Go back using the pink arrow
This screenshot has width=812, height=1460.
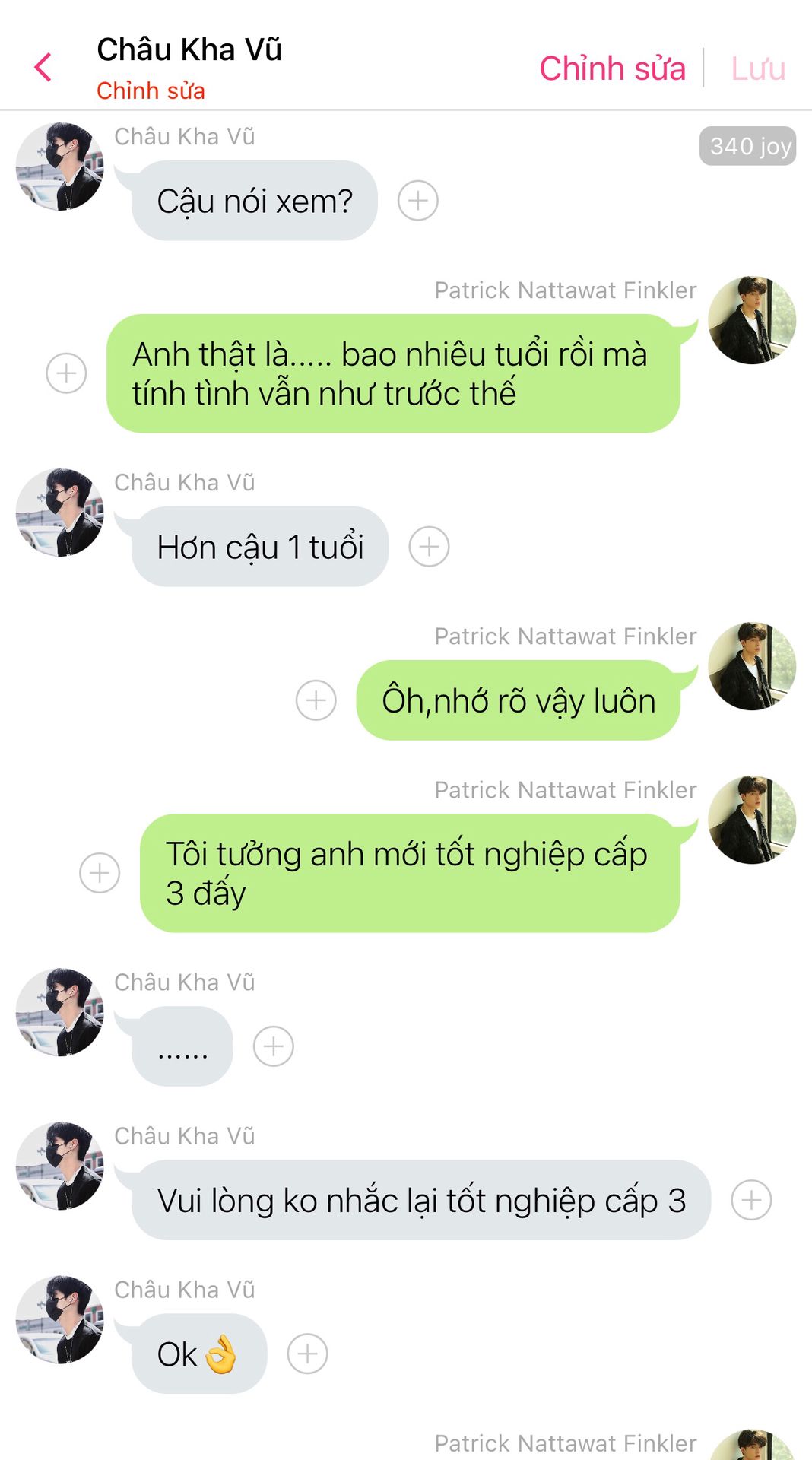43,68
